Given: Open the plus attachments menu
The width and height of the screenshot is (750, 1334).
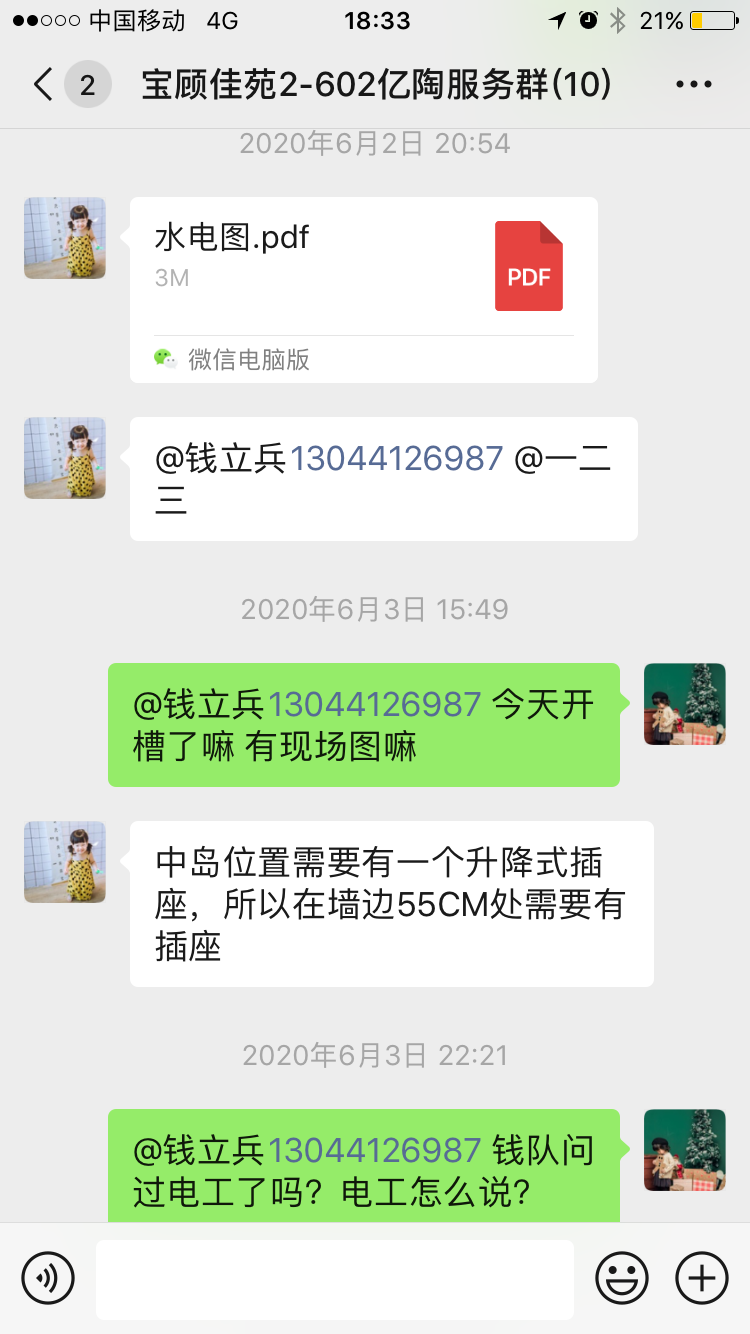Looking at the screenshot, I should [702, 1278].
